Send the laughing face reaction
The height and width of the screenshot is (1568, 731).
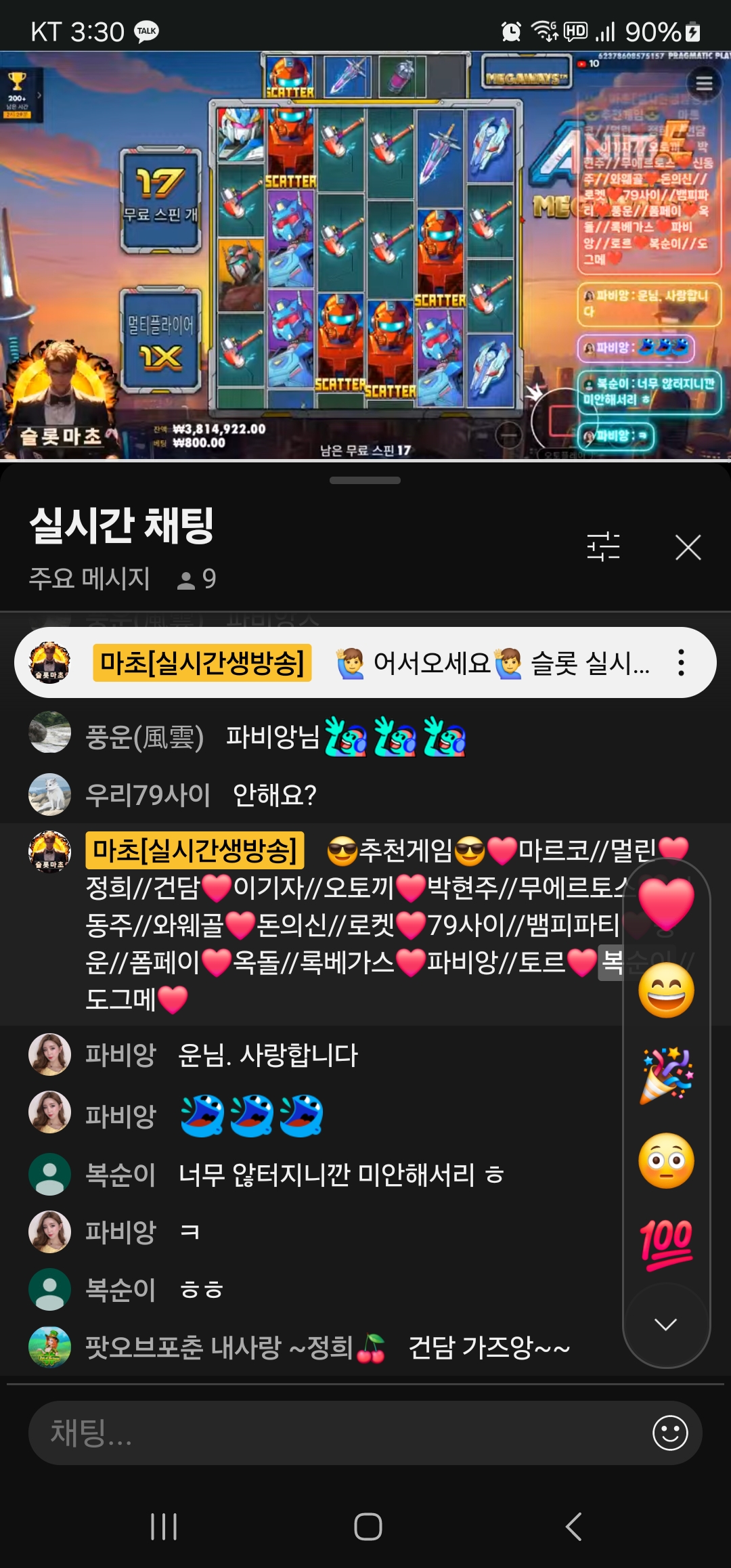pyautogui.click(x=666, y=991)
